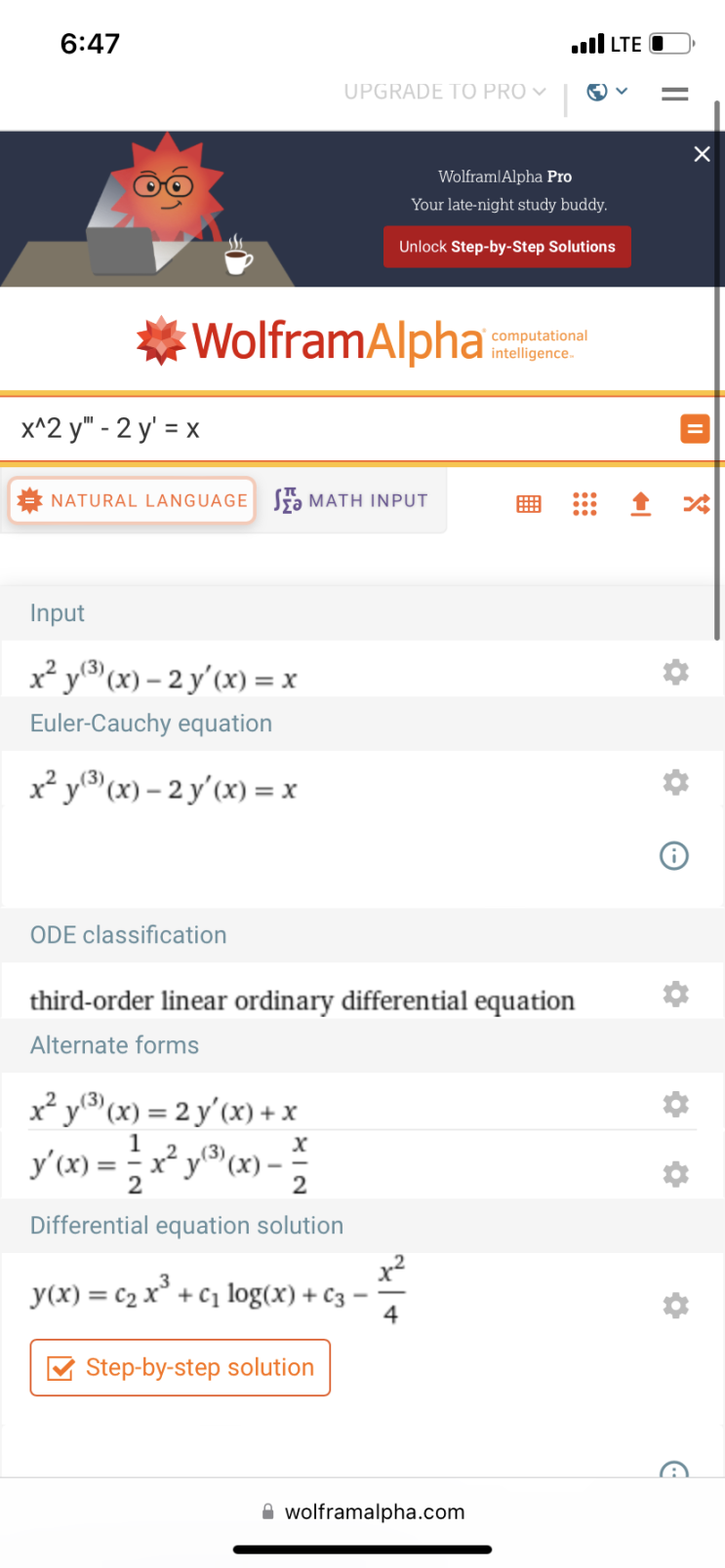Select the upload data icon
The height and width of the screenshot is (1568, 725).
point(640,503)
